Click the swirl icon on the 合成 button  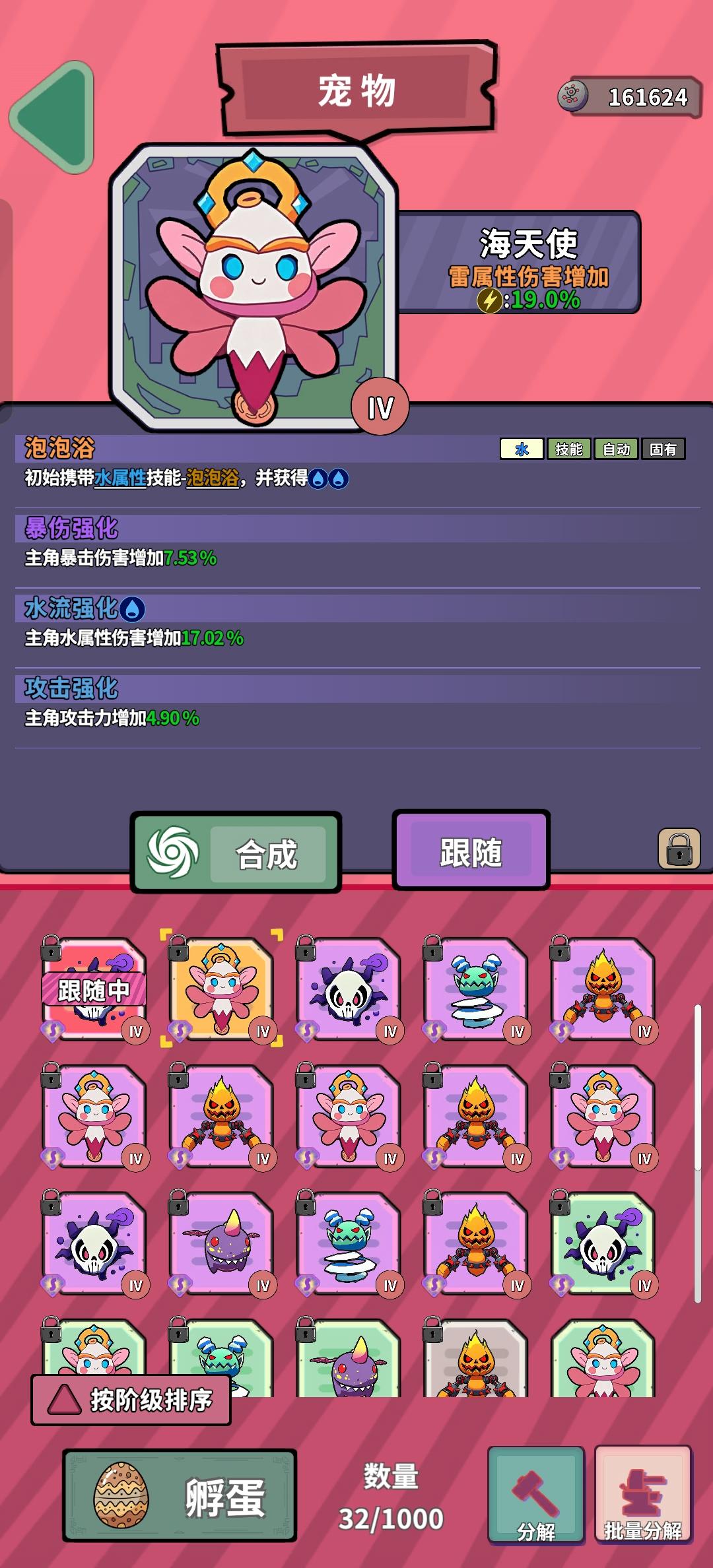point(172,852)
